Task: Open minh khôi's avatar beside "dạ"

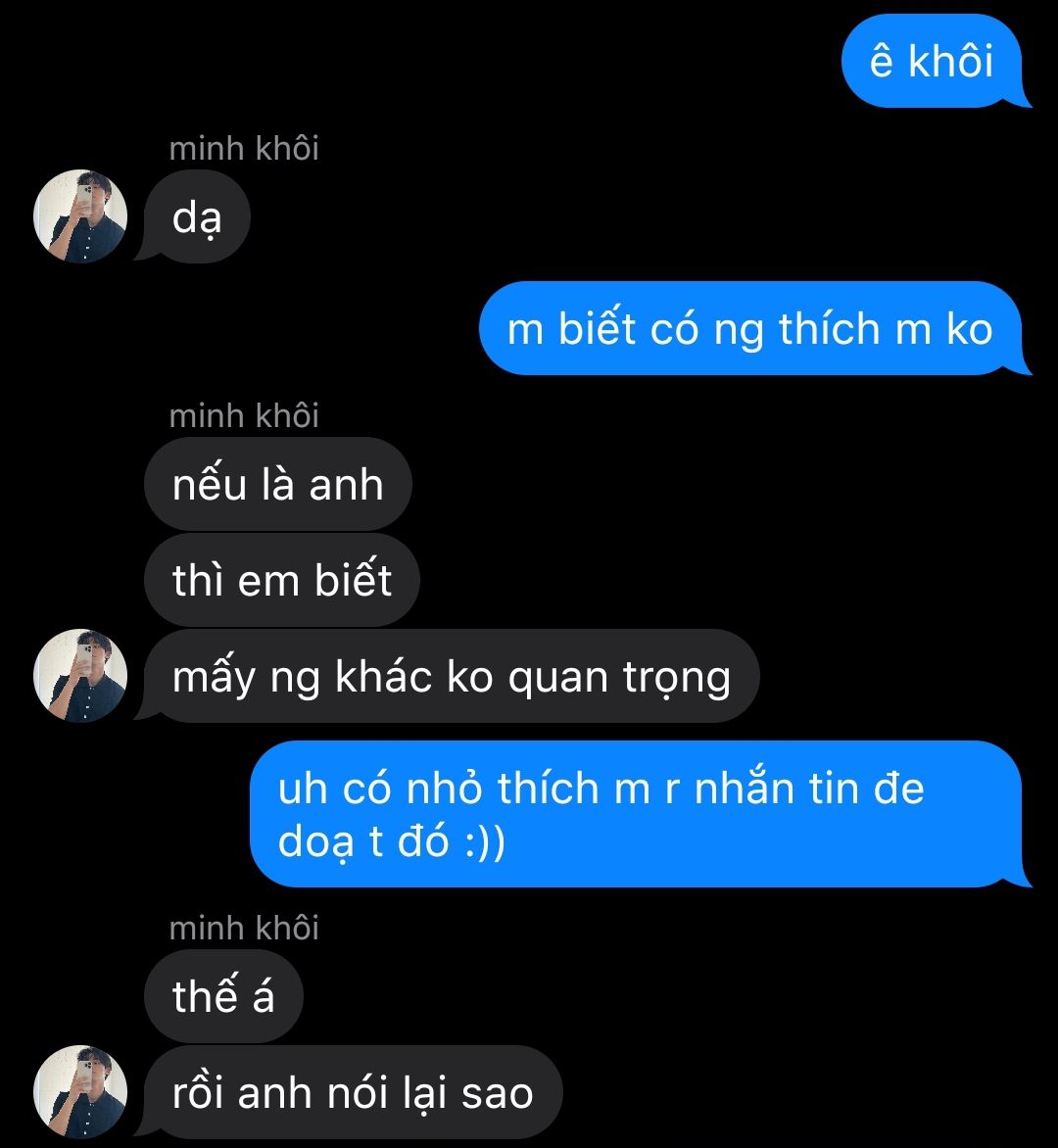Action: (80, 215)
